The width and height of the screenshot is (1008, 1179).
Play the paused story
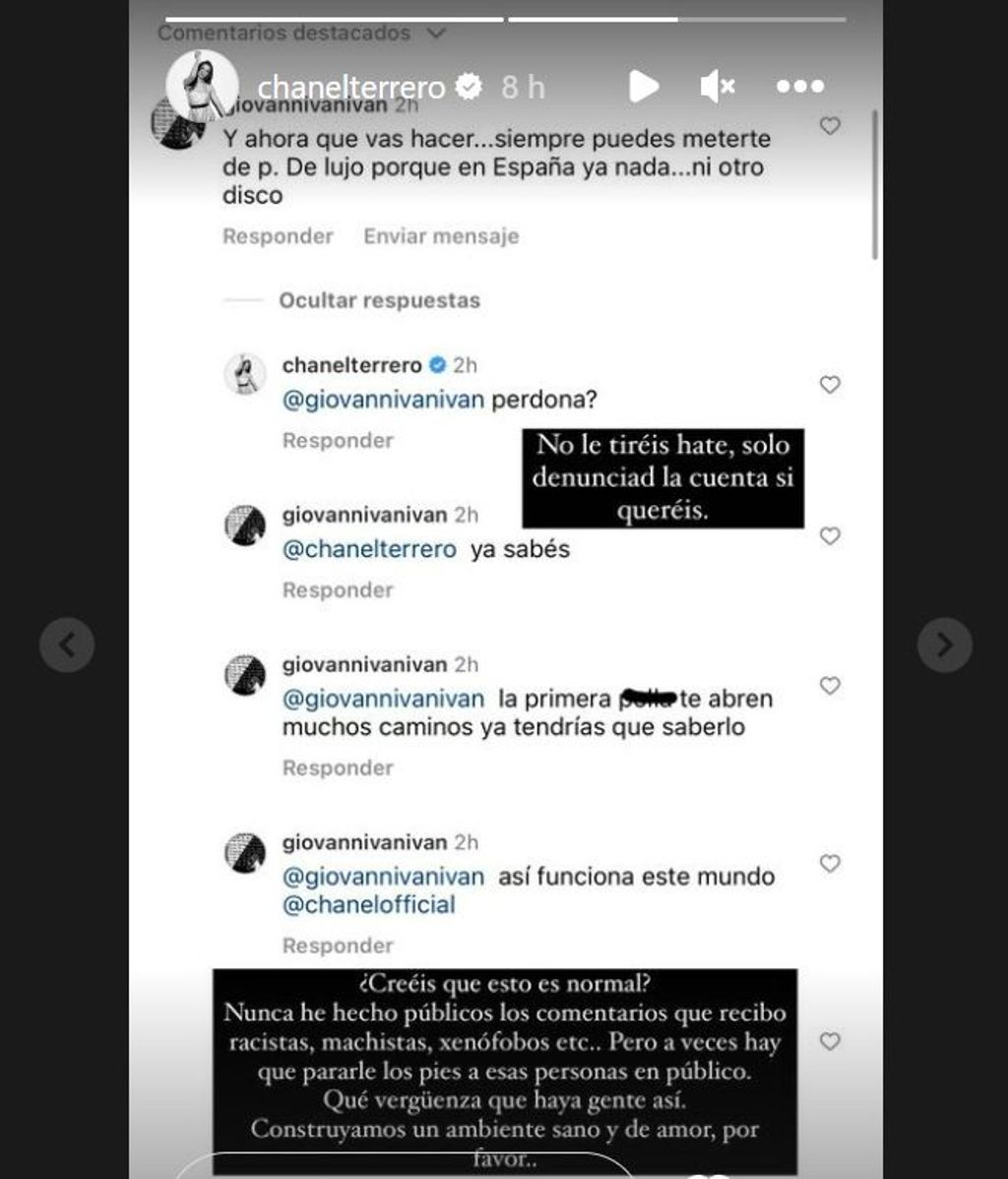coord(643,87)
